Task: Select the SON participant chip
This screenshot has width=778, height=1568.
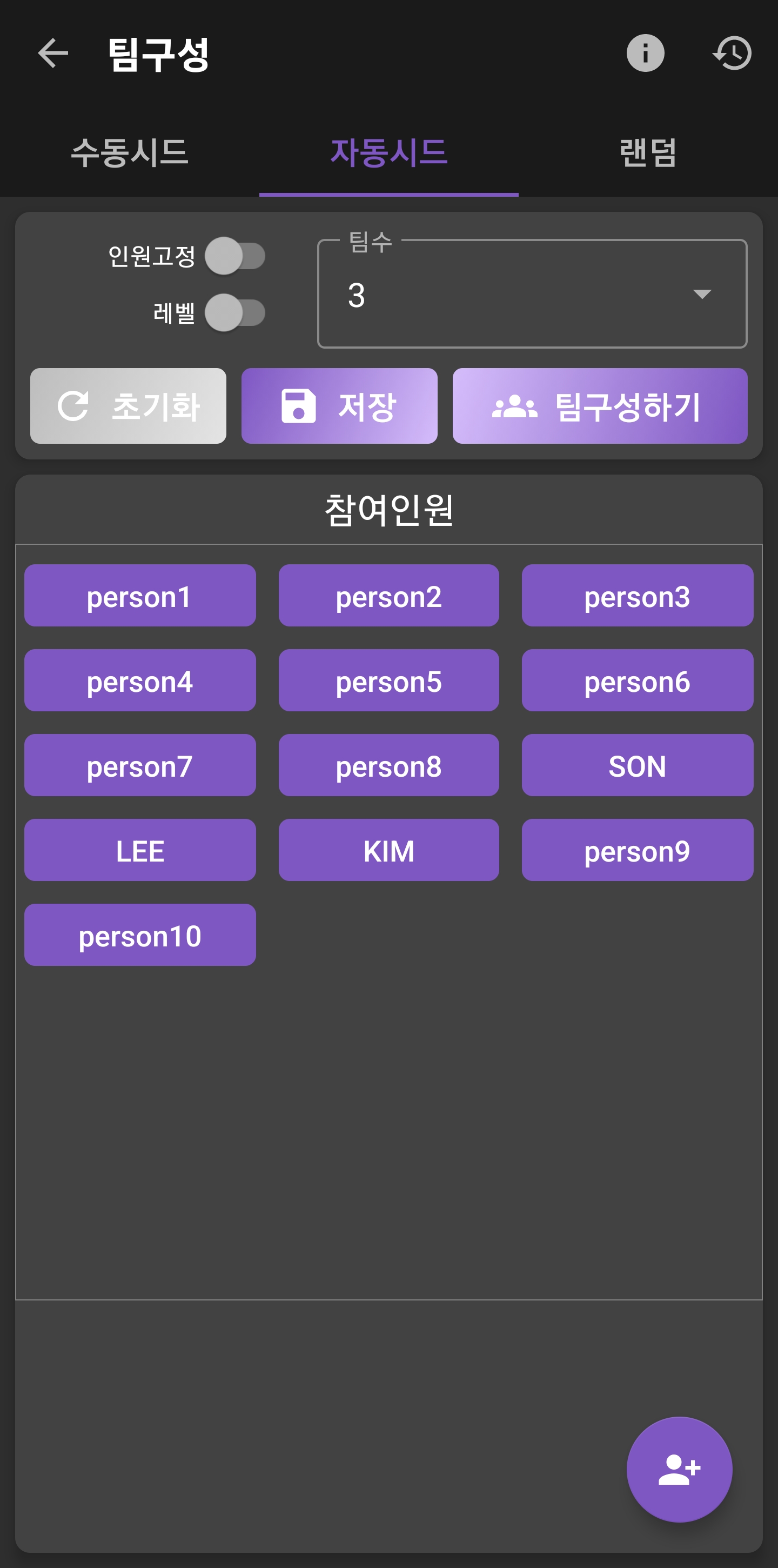Action: (637, 765)
